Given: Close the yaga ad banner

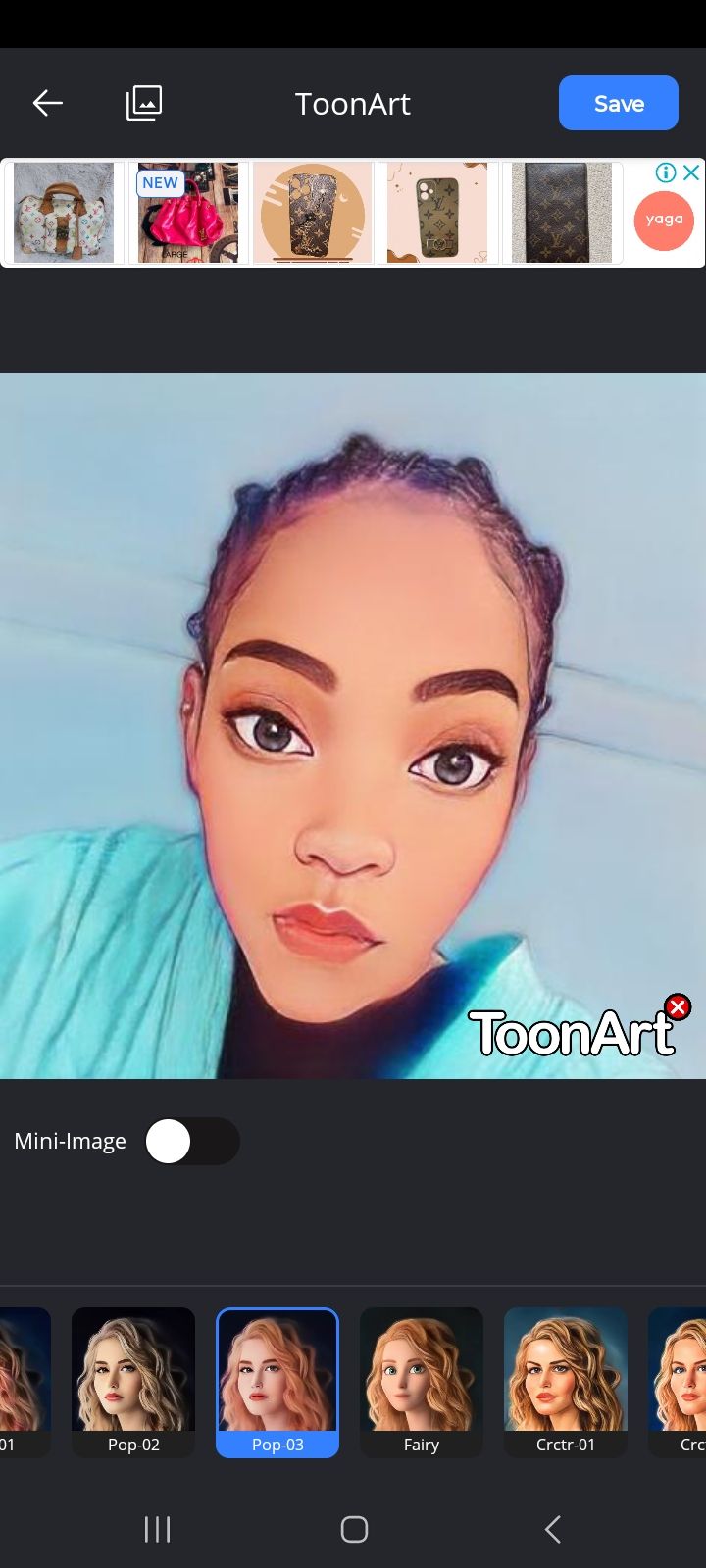Looking at the screenshot, I should click(691, 172).
